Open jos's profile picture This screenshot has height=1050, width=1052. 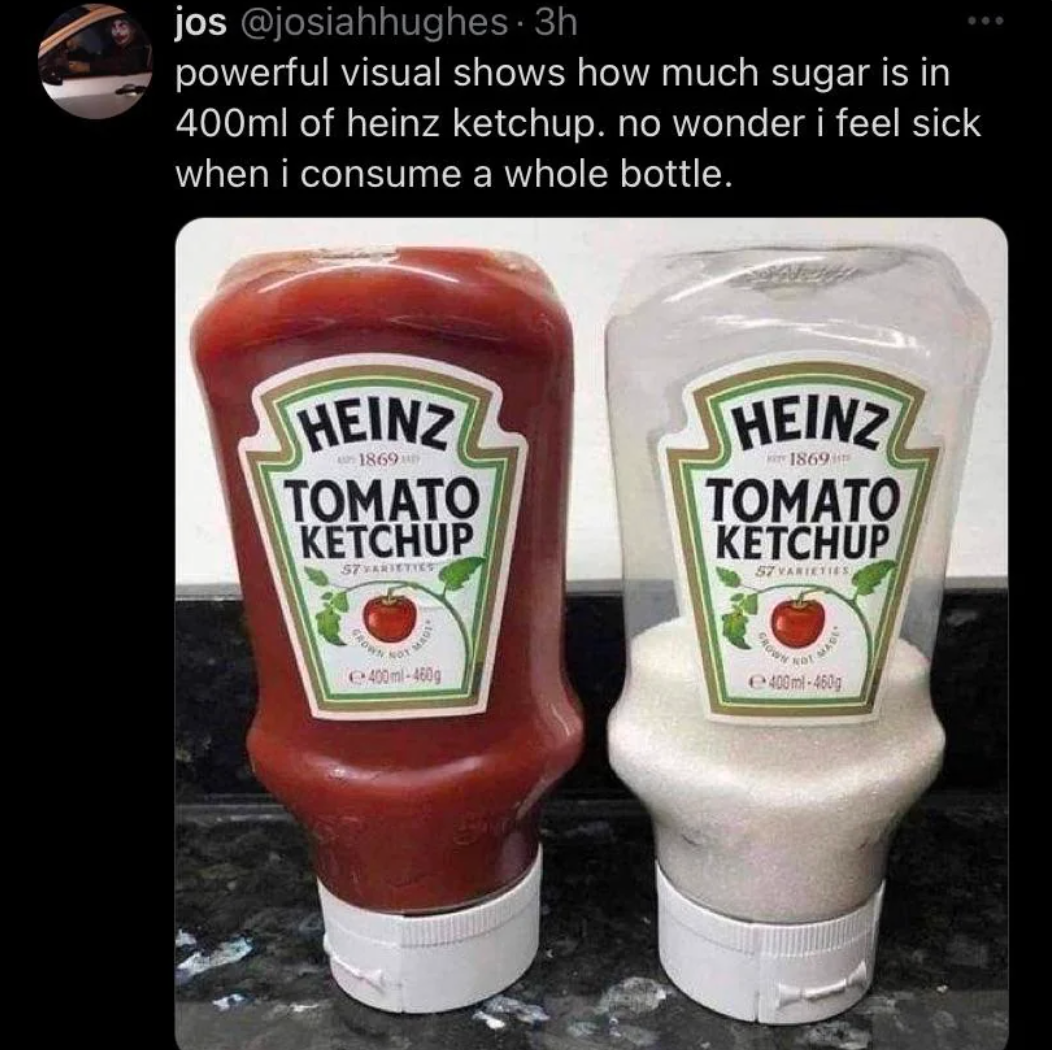click(95, 62)
